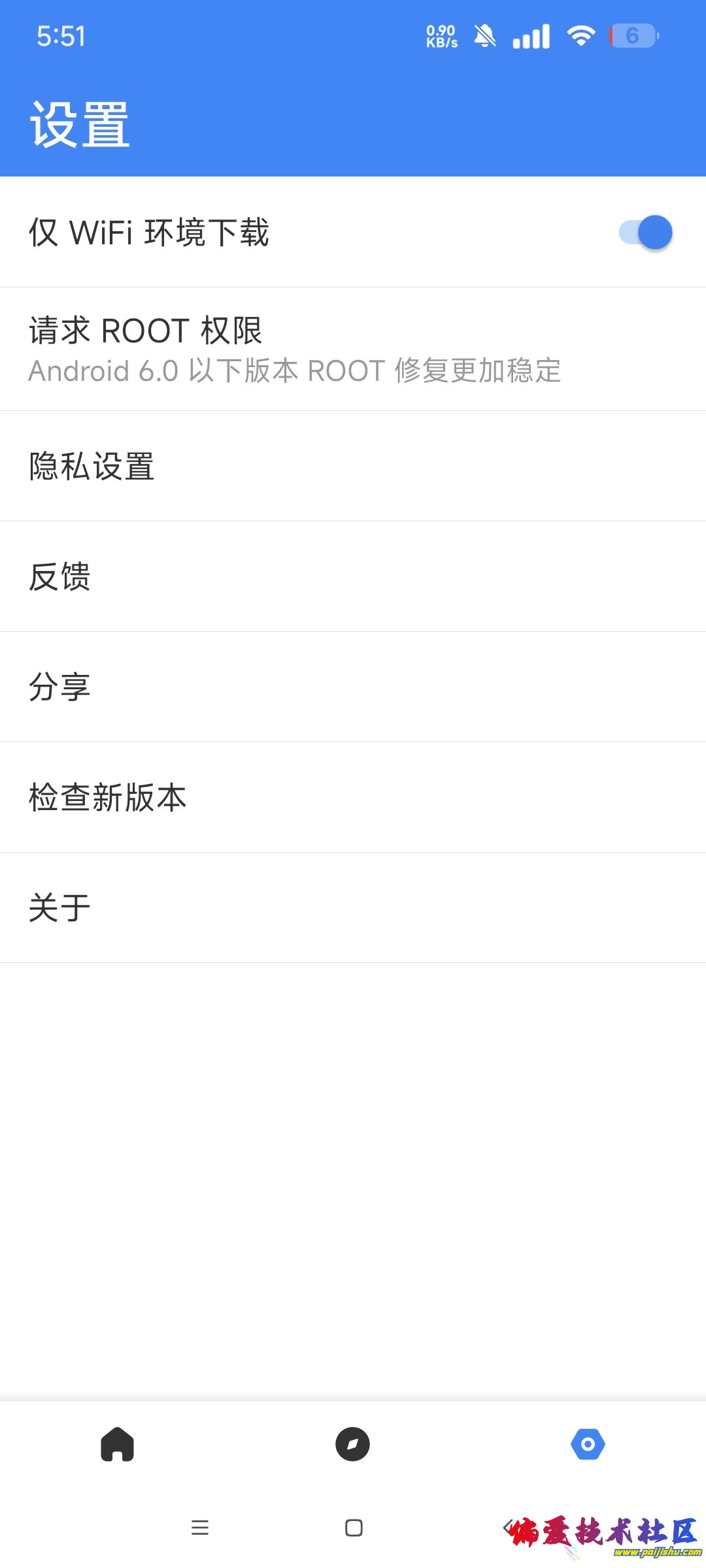Select the settings tab in bottom navigation
706x1568 pixels.
[588, 1444]
